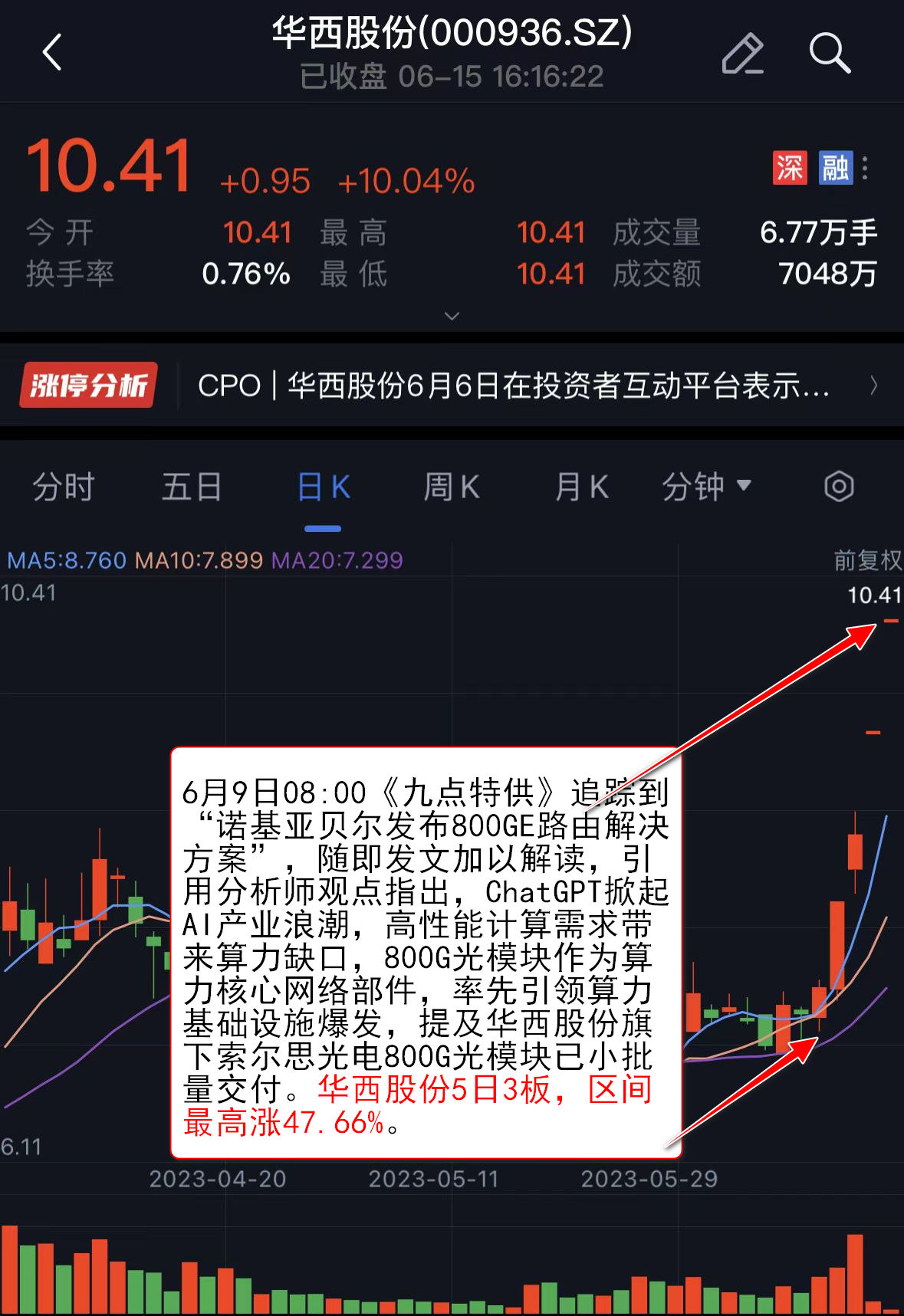Open chart settings hexagon icon
The height and width of the screenshot is (1316, 904).
coord(839,487)
